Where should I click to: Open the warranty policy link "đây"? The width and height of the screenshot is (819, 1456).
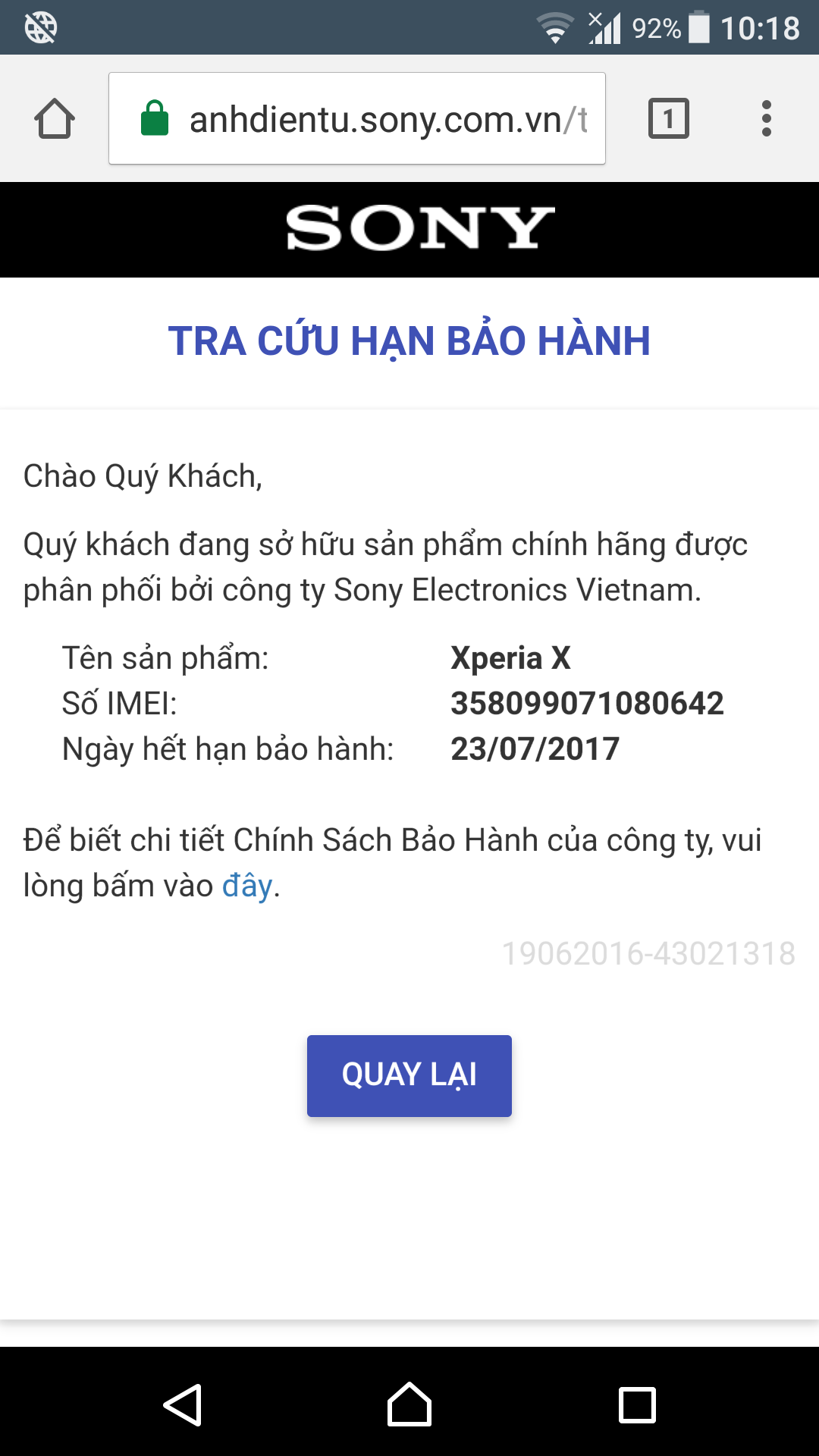pos(246,886)
